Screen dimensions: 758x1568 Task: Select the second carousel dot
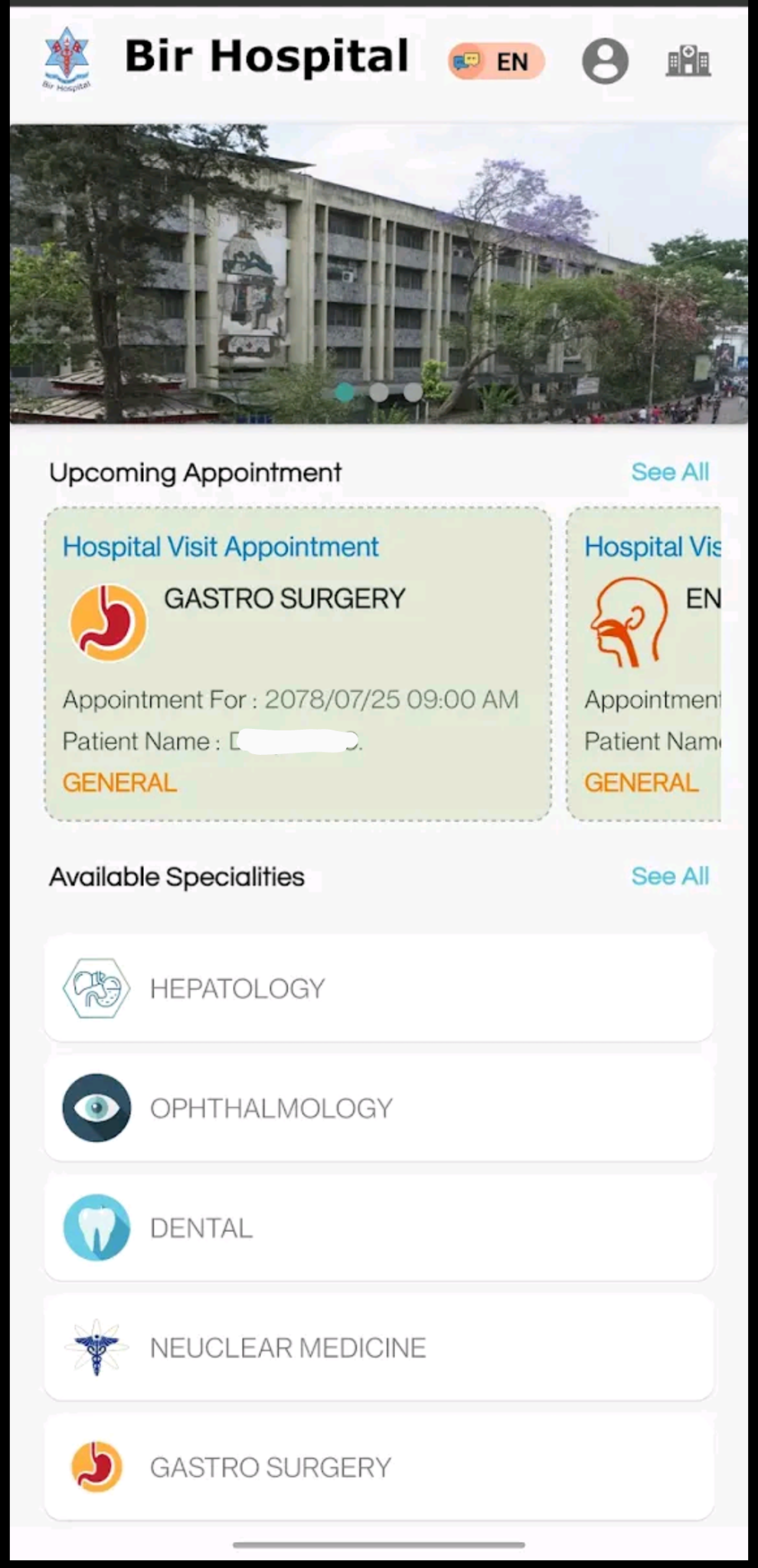tap(379, 392)
